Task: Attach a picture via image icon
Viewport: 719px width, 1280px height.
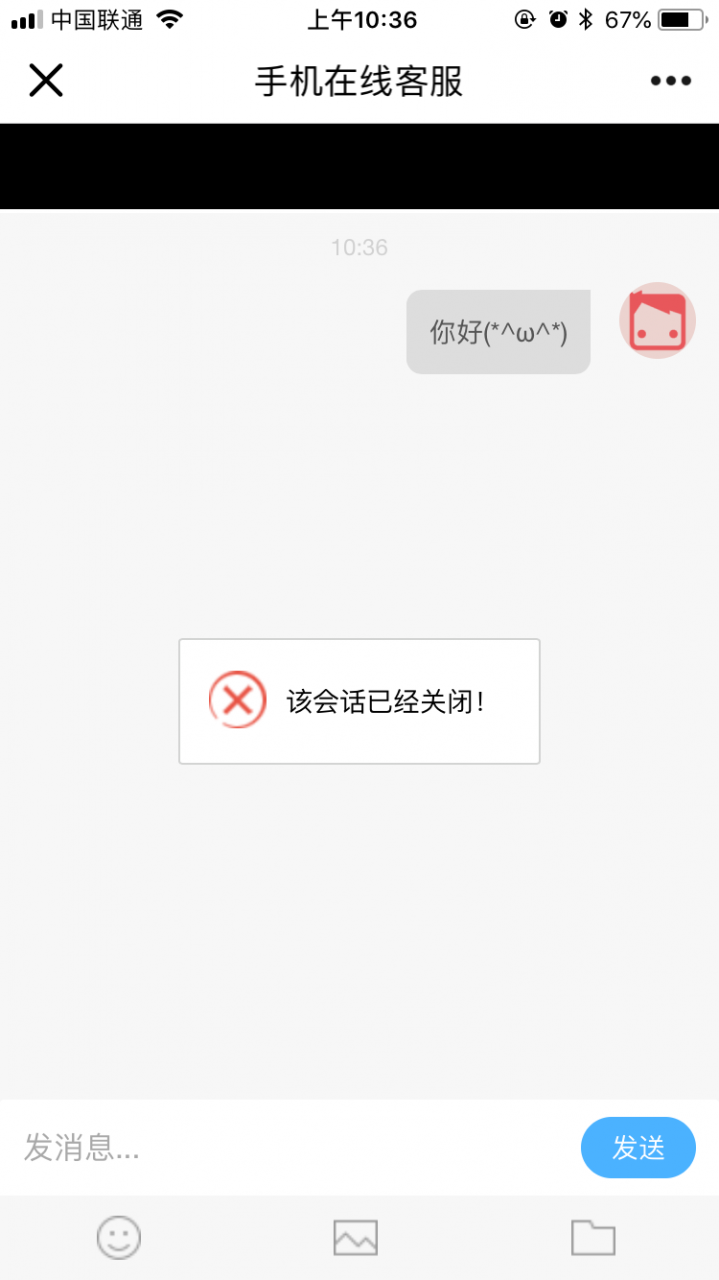Action: pyautogui.click(x=355, y=1237)
